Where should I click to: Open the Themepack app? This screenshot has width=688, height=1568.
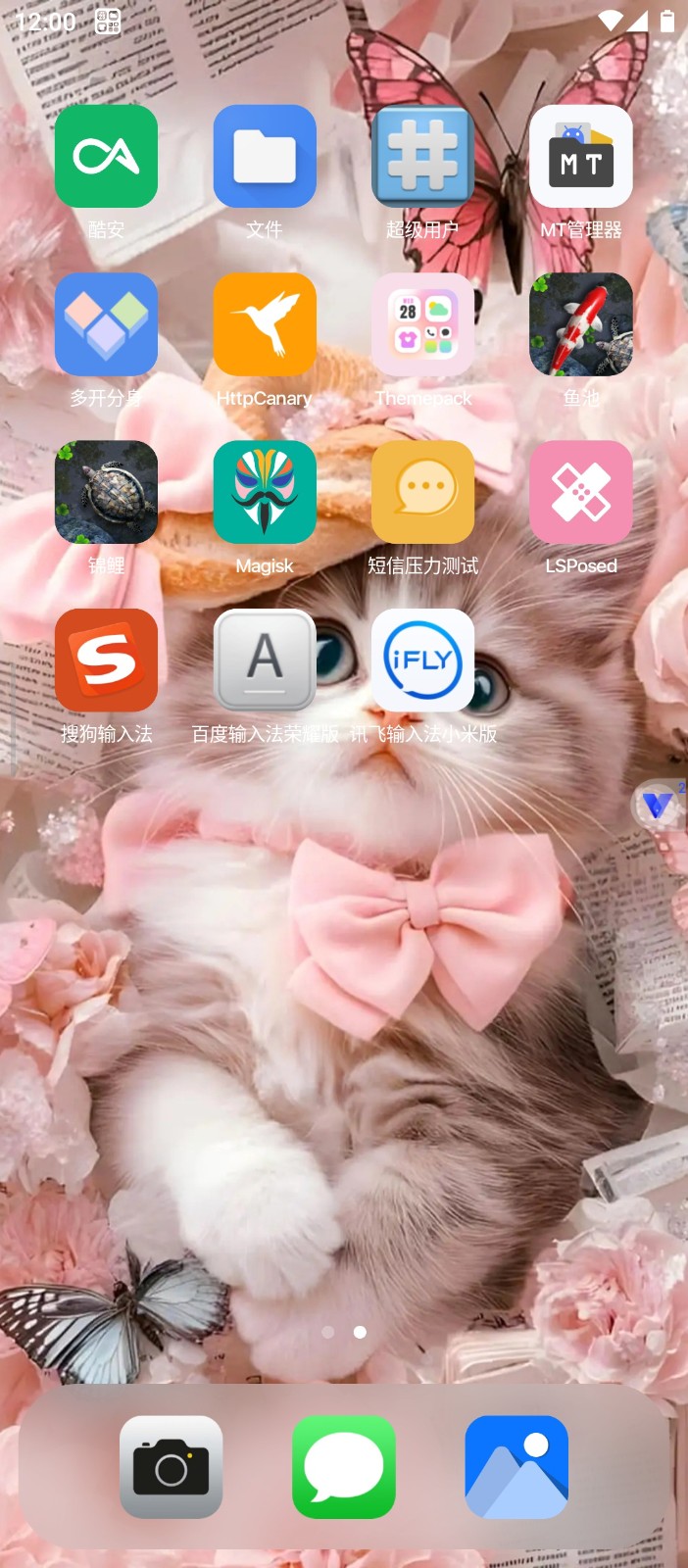click(423, 324)
